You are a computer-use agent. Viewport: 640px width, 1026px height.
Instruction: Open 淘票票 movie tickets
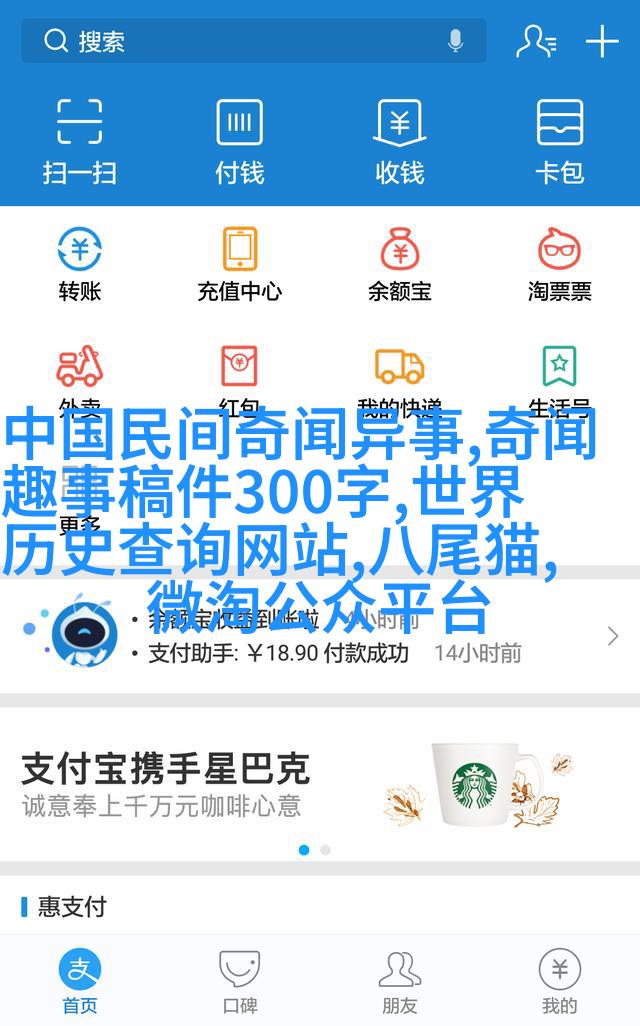pos(560,264)
